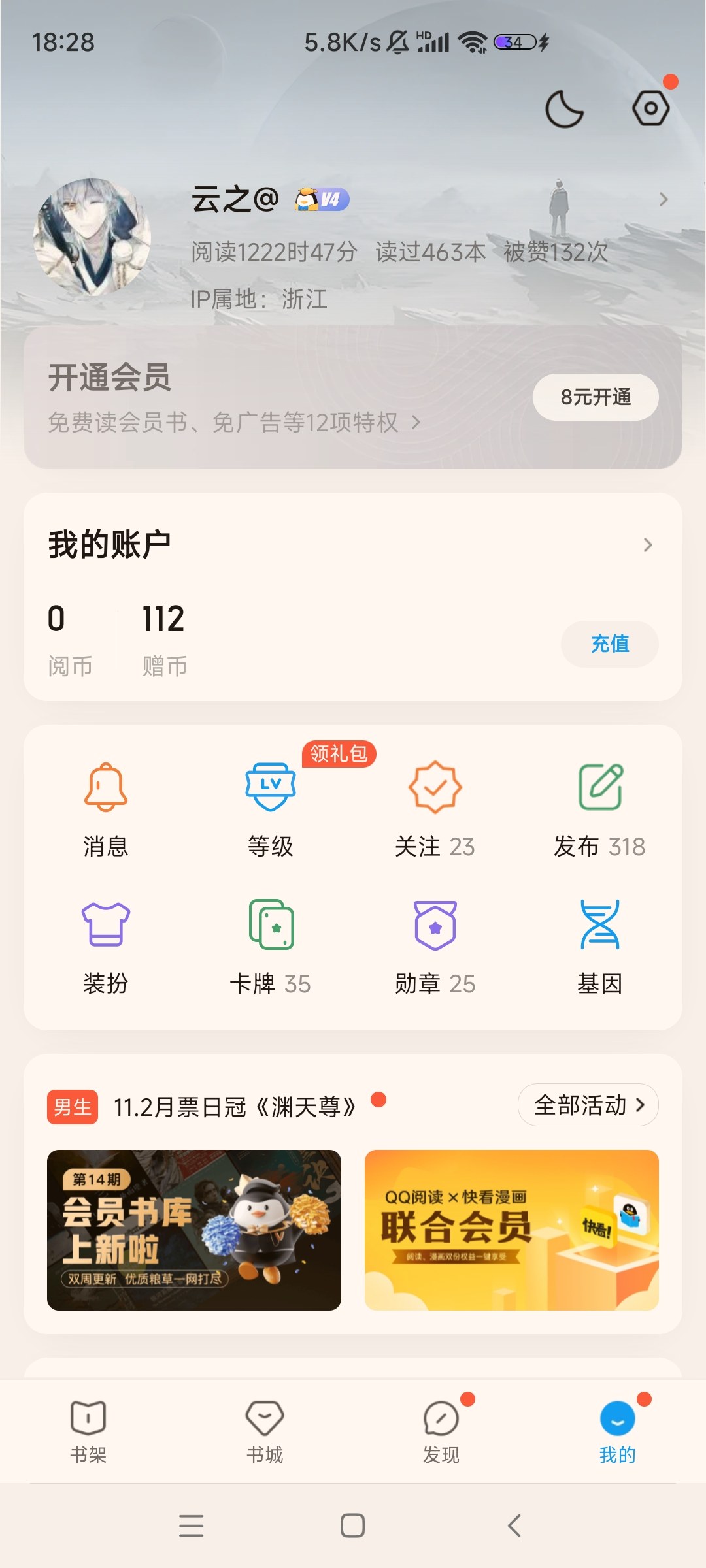
Task: Tap the 8元开通 membership button
Action: 595,397
